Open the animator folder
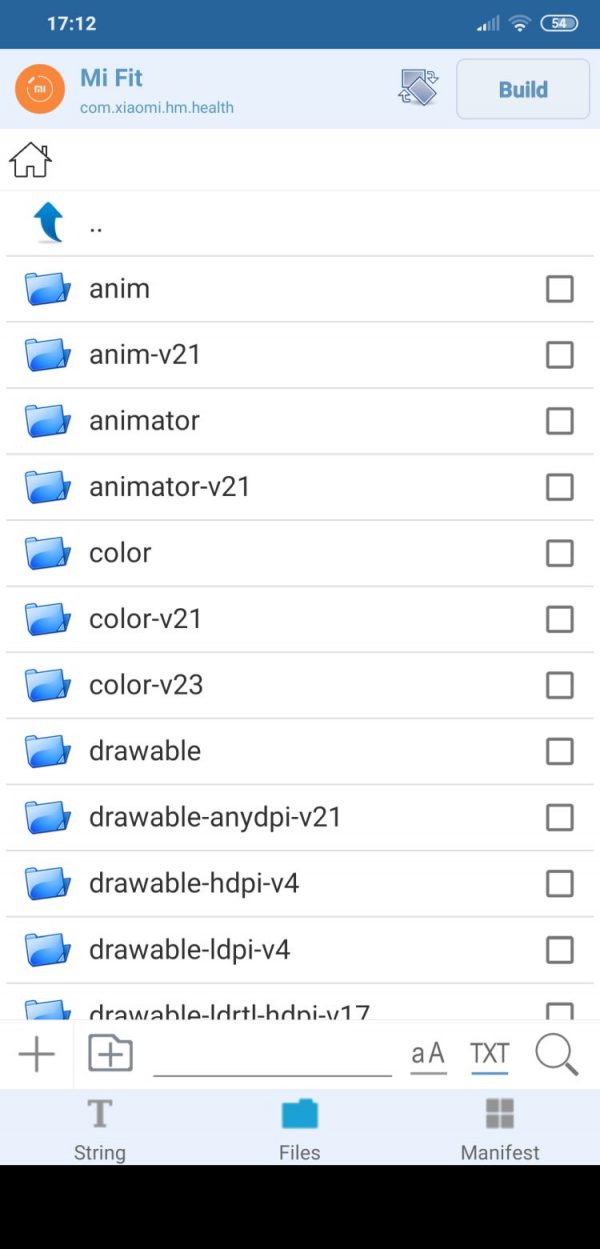The image size is (600, 1249). click(x=300, y=421)
